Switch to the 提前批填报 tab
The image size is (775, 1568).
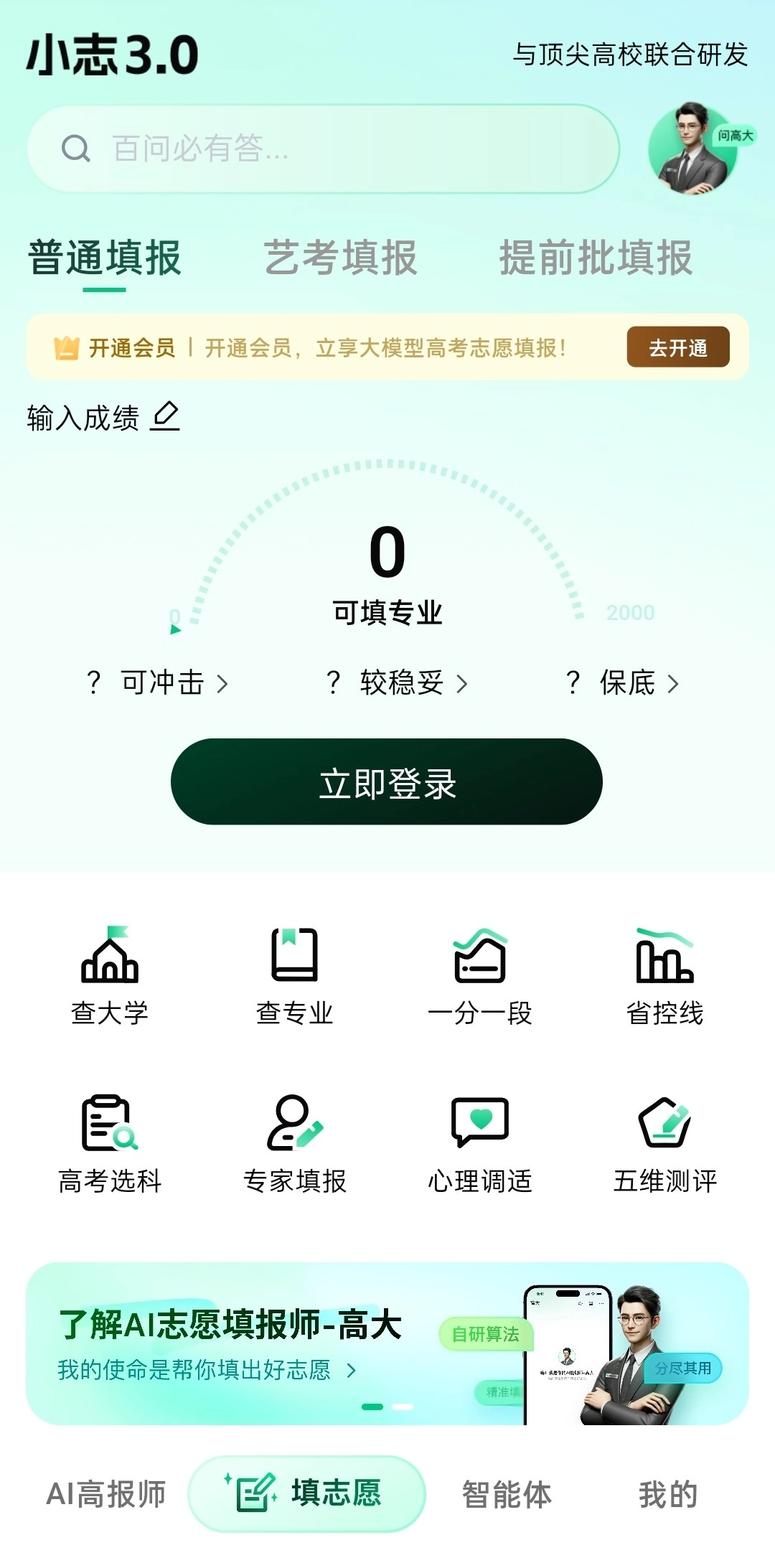[x=596, y=258]
